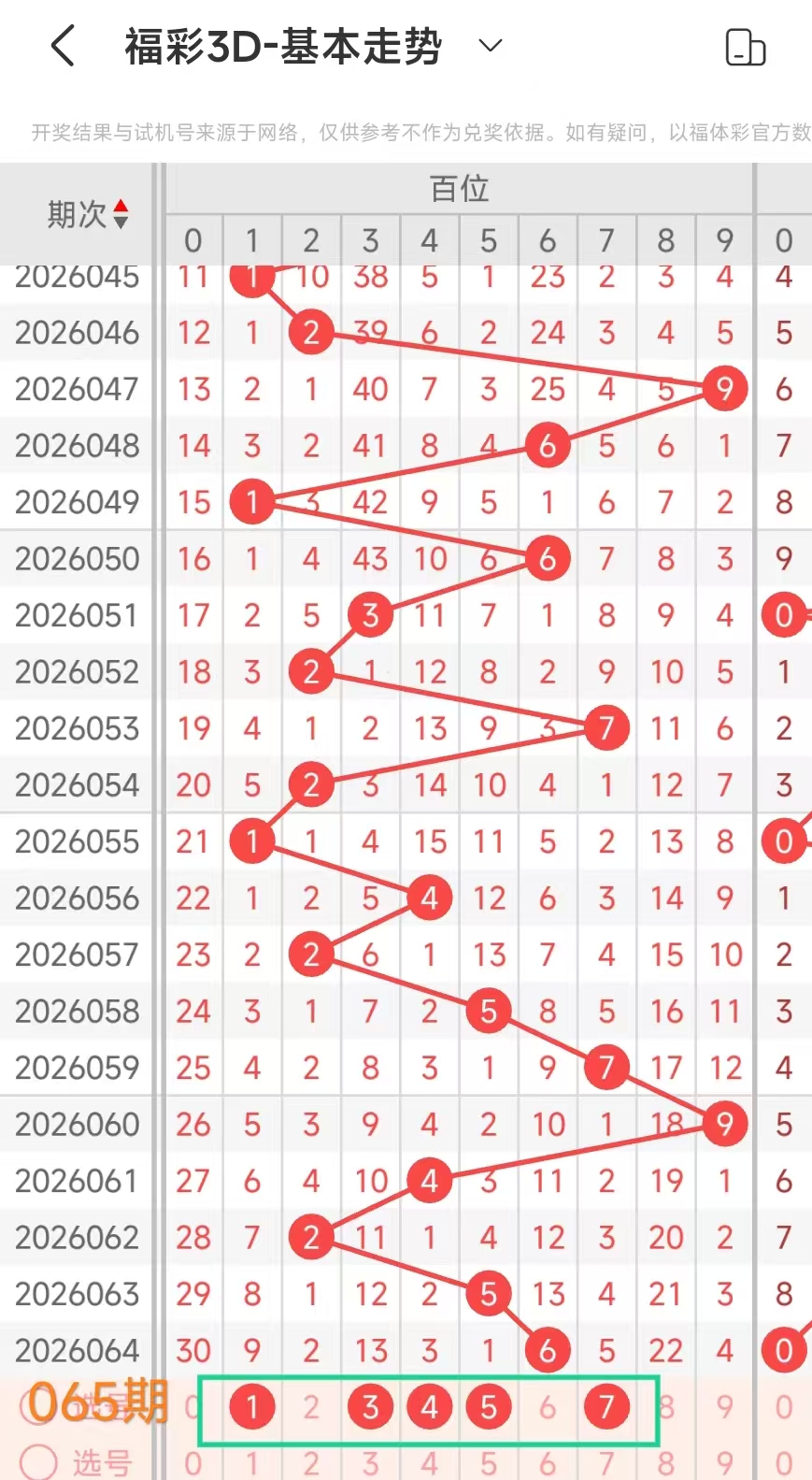Remove number 7 from the first 选号 row
The width and height of the screenshot is (812, 1480).
click(606, 1406)
